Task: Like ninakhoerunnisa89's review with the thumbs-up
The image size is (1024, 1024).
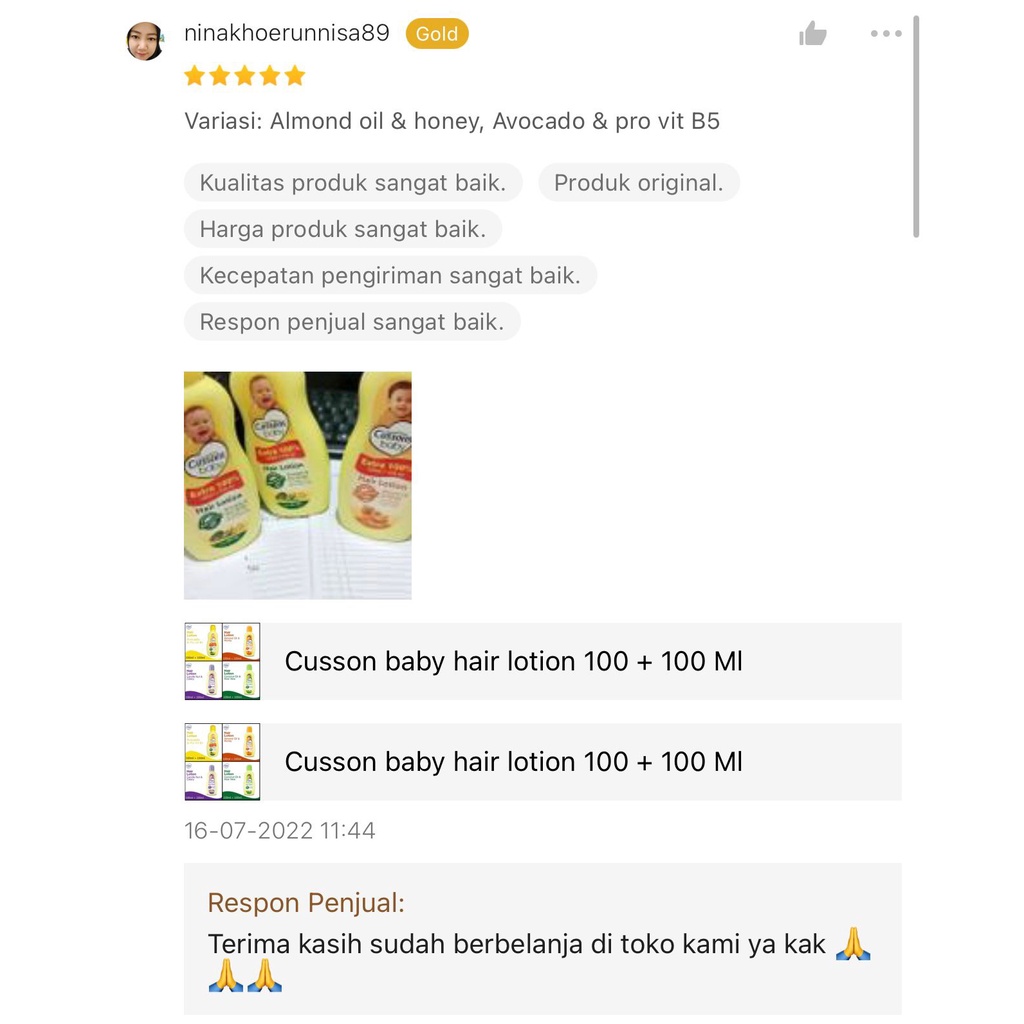Action: (x=813, y=35)
